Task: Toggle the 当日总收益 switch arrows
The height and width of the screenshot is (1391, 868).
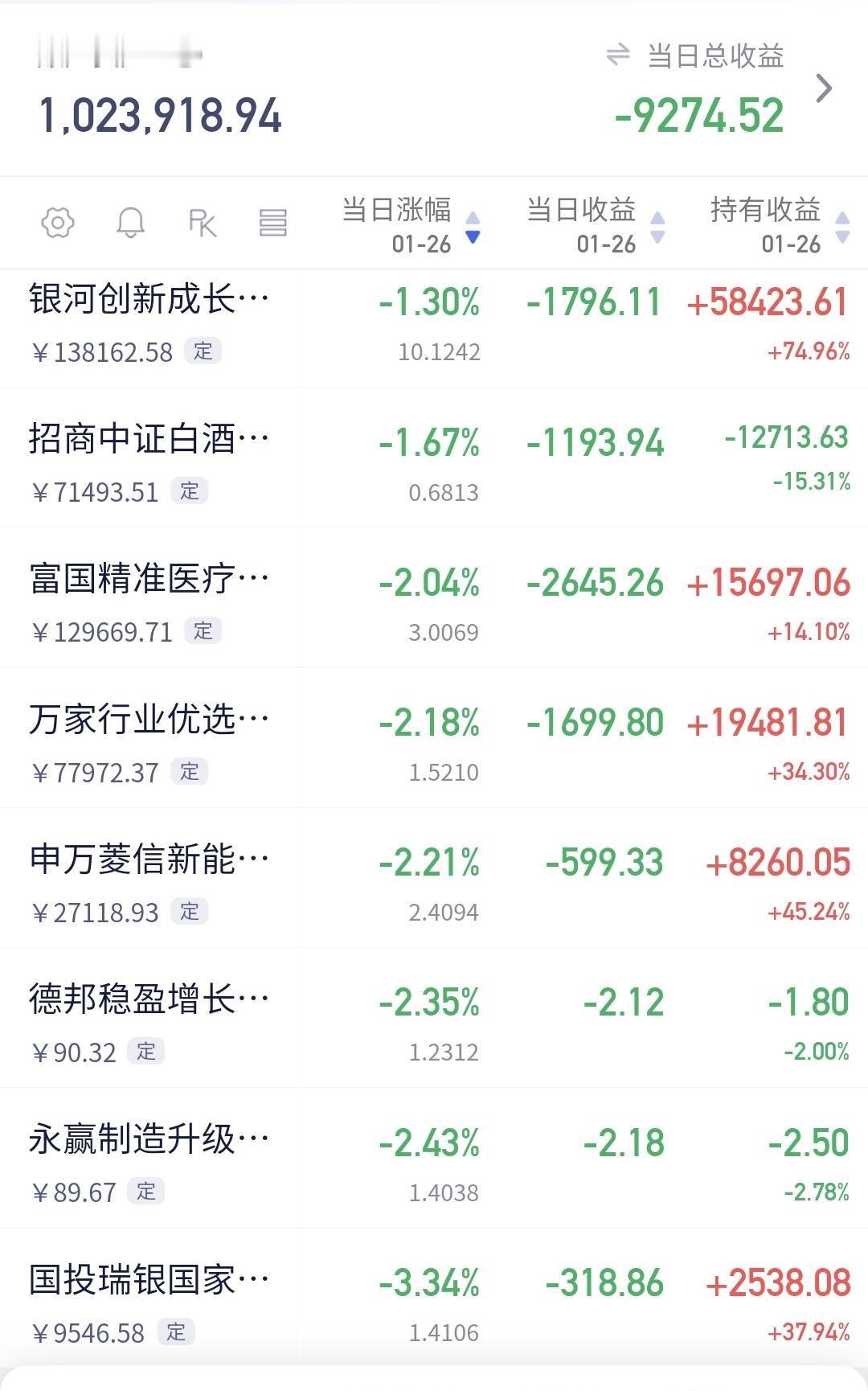Action: 617,55
